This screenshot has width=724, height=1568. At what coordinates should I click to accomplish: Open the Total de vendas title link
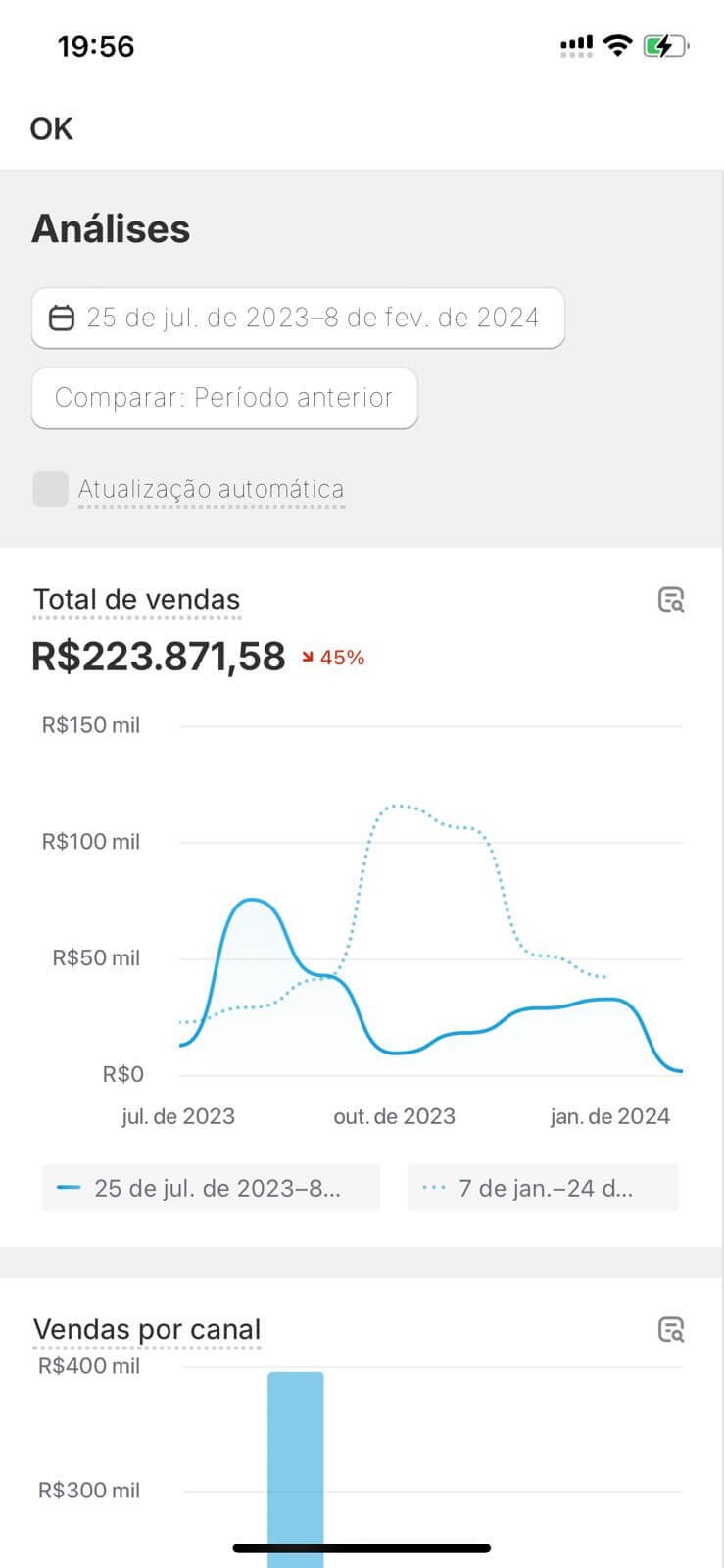coord(137,600)
